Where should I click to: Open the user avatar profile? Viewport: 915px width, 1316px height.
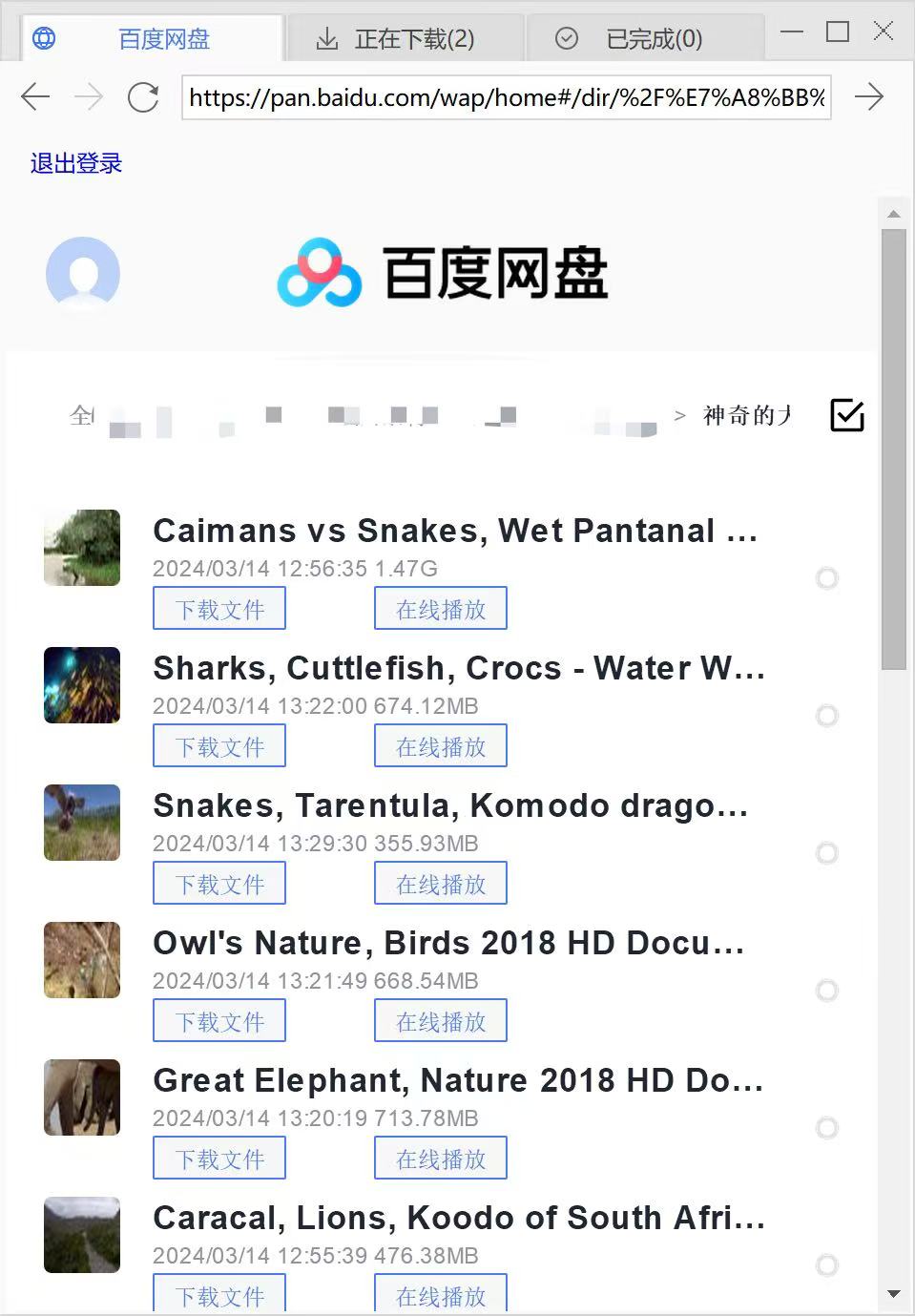[x=83, y=274]
